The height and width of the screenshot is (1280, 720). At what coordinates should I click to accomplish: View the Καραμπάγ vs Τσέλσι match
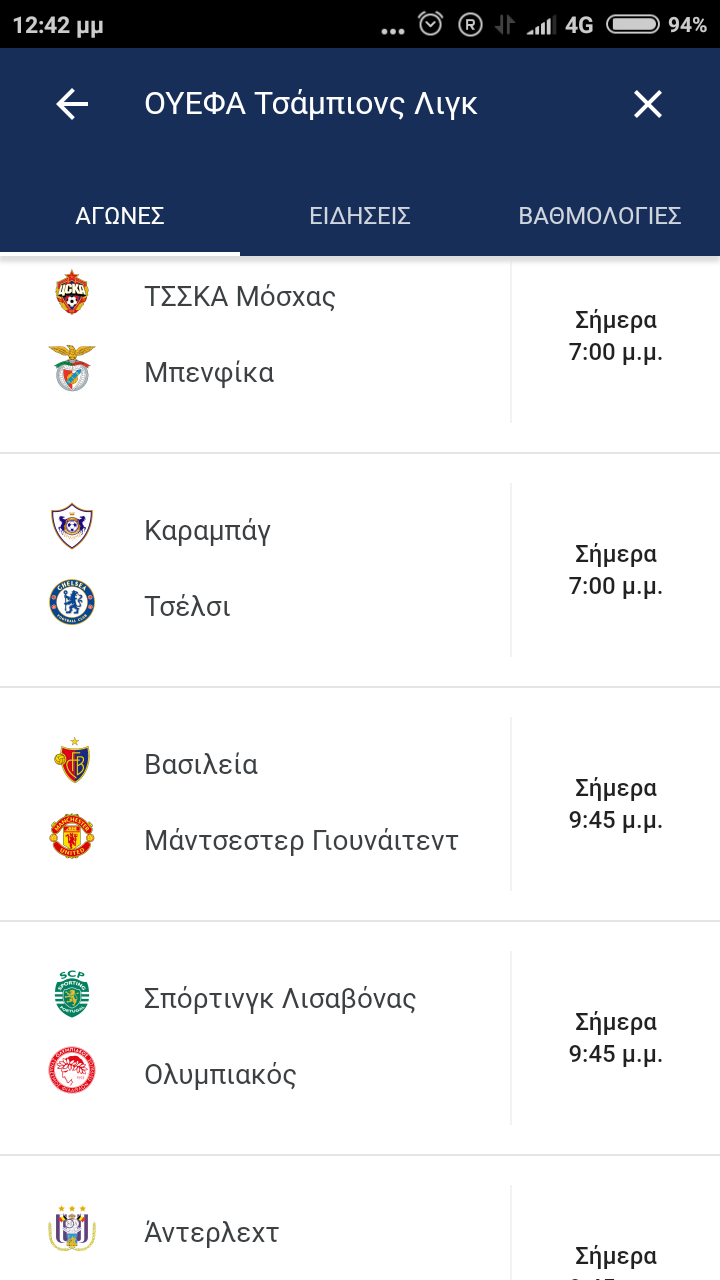click(x=300, y=569)
